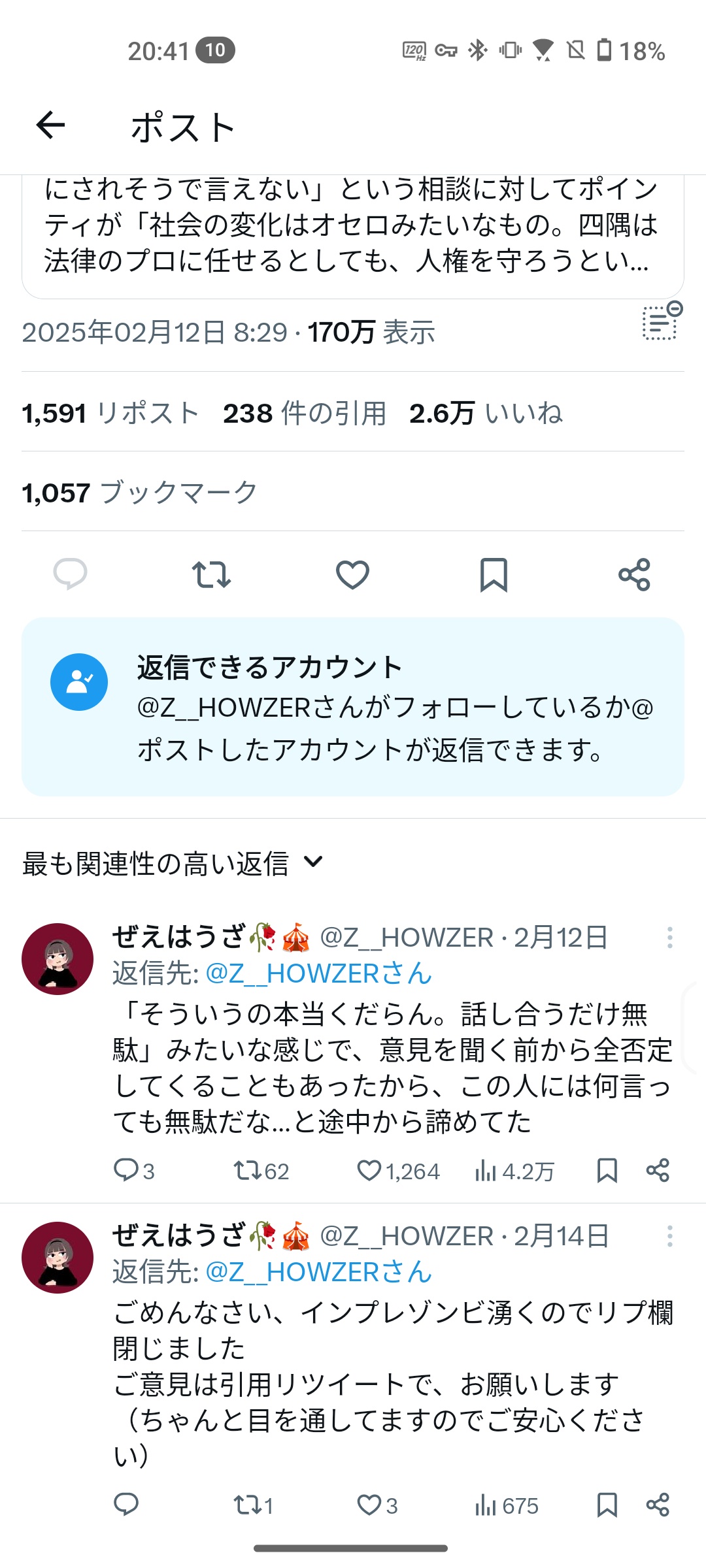This screenshot has height=1568, width=706.
Task: Reply to the main post with the bubble icon
Action: point(70,574)
